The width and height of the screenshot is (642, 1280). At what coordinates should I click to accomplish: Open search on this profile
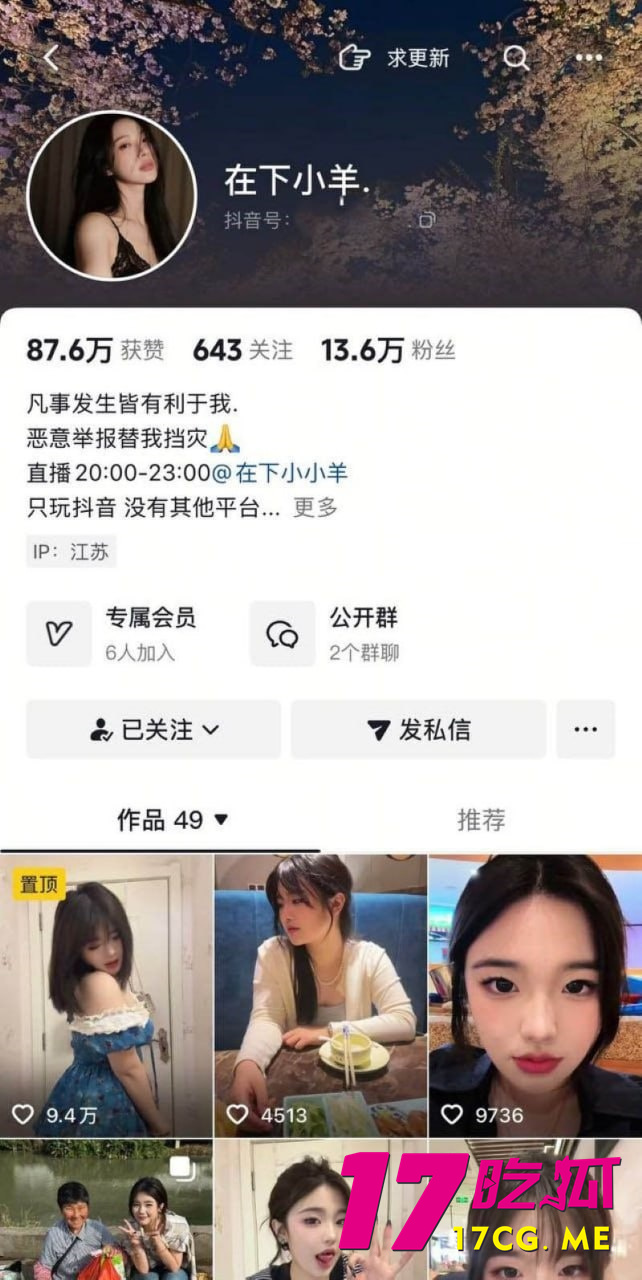tap(516, 58)
